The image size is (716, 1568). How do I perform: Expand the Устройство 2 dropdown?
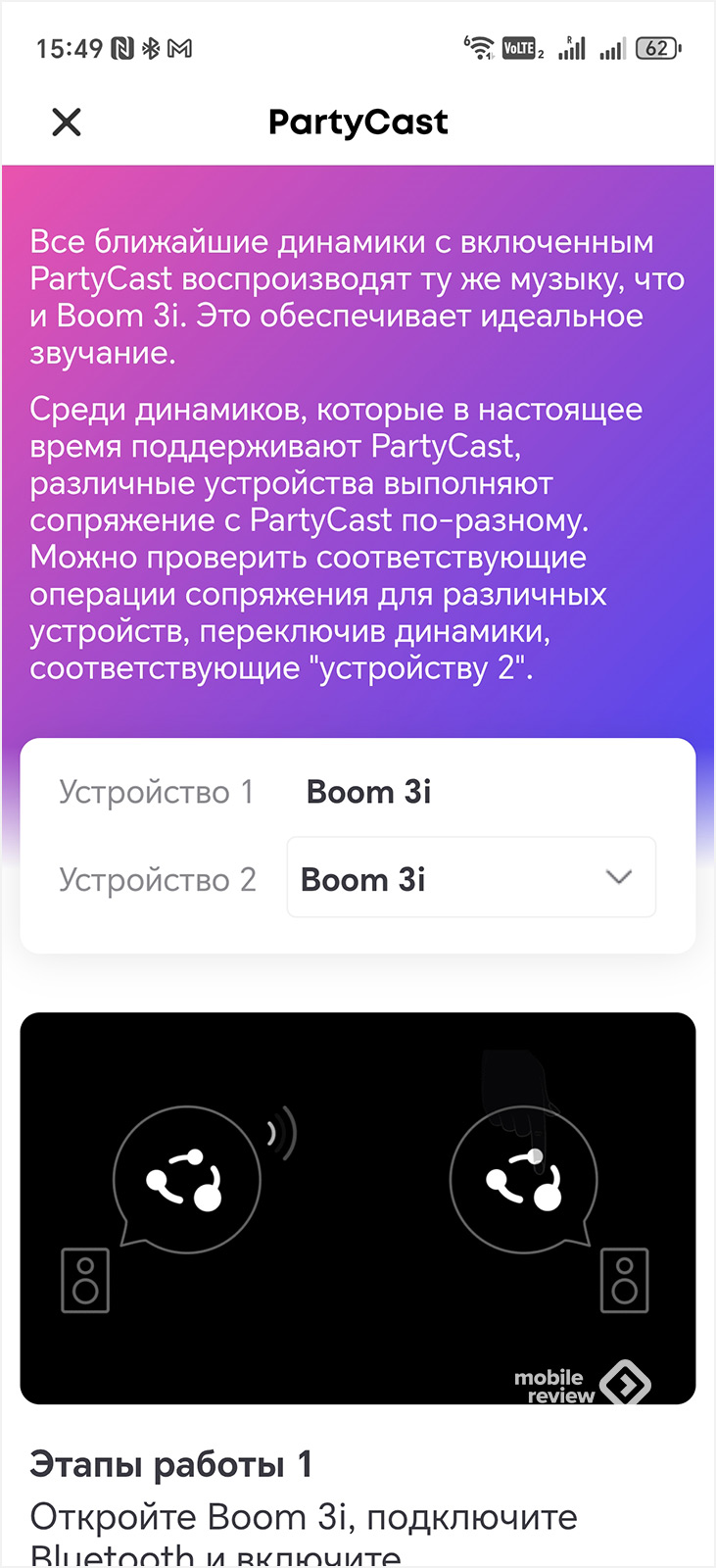pyautogui.click(x=471, y=878)
